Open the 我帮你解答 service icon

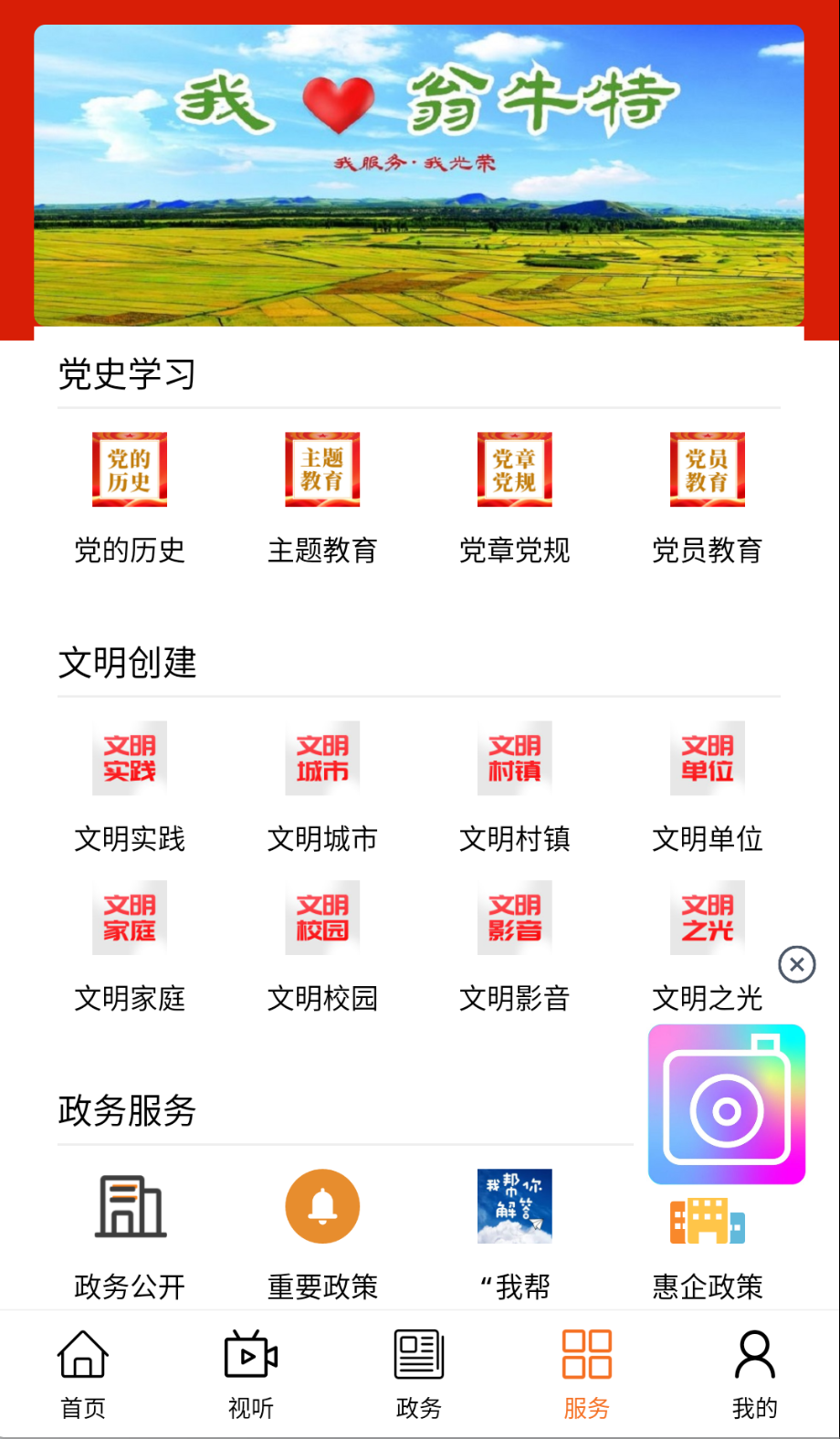pos(514,1206)
